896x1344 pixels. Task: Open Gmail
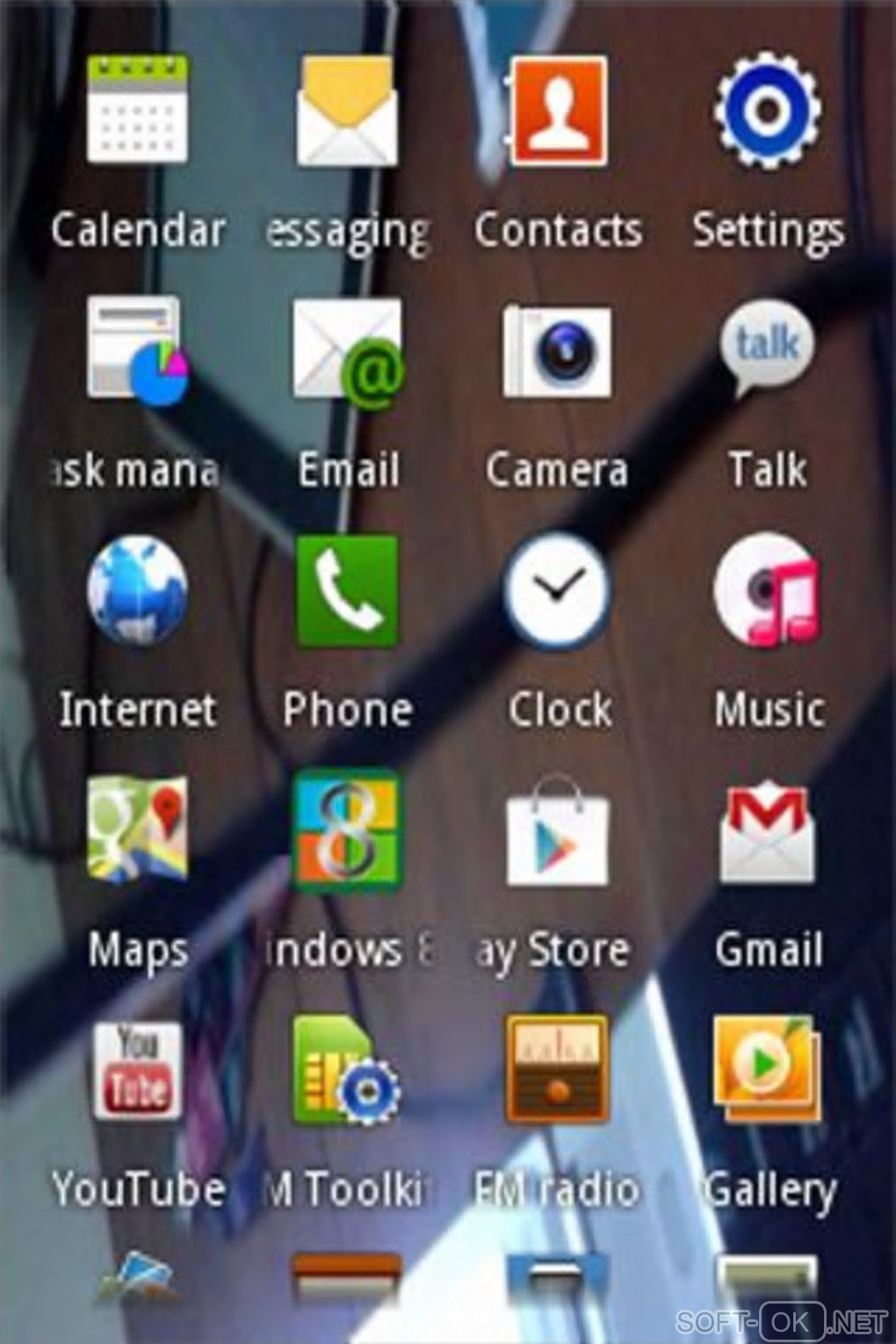(x=768, y=830)
